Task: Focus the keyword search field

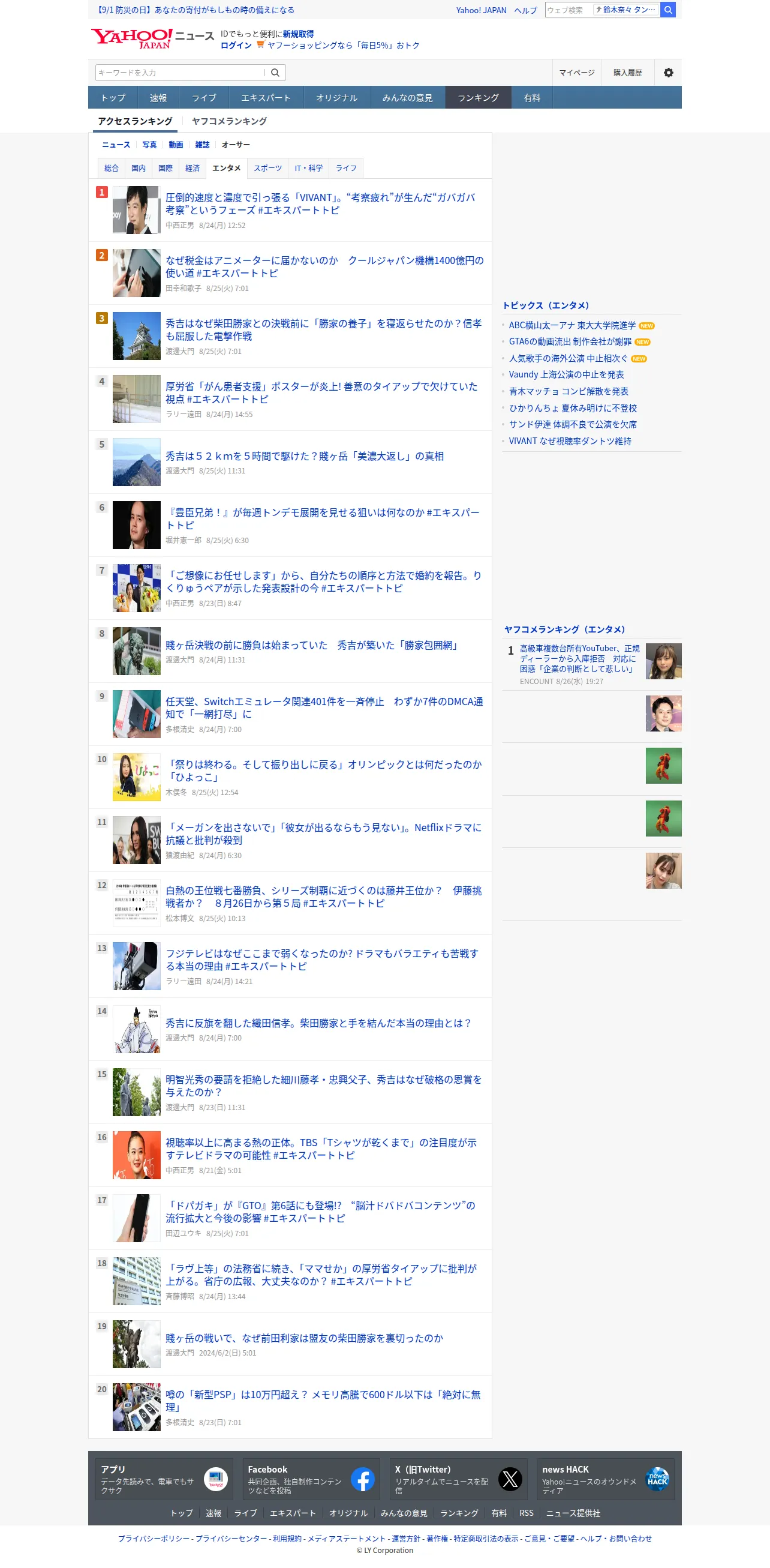Action: pos(181,73)
